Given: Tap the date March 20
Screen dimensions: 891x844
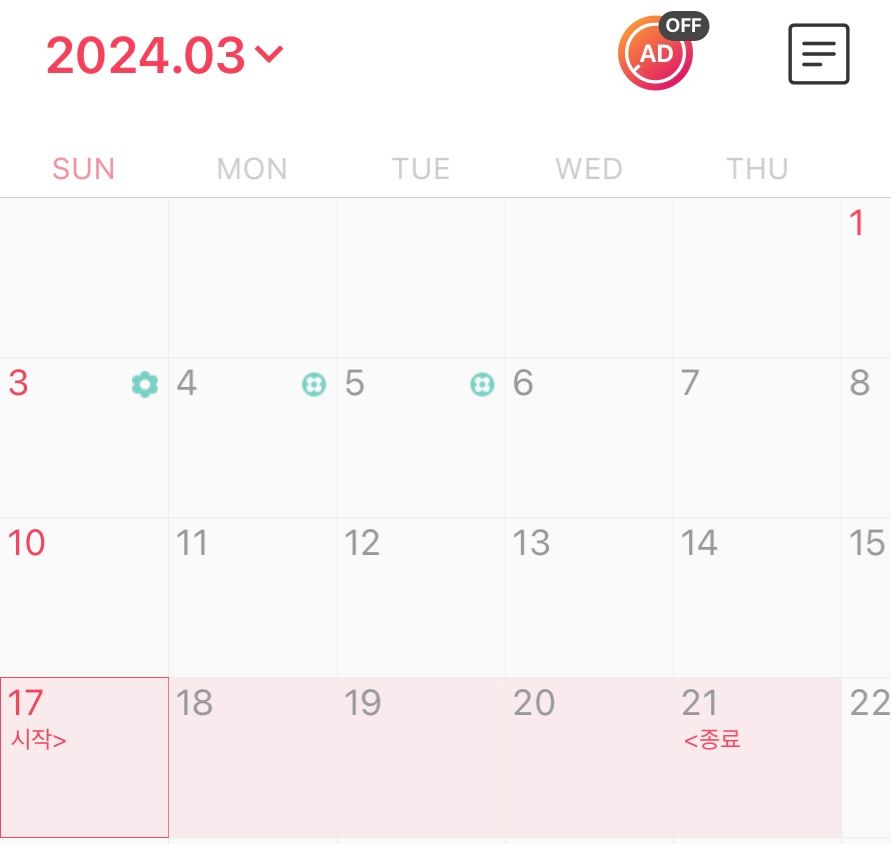Looking at the screenshot, I should pos(589,757).
